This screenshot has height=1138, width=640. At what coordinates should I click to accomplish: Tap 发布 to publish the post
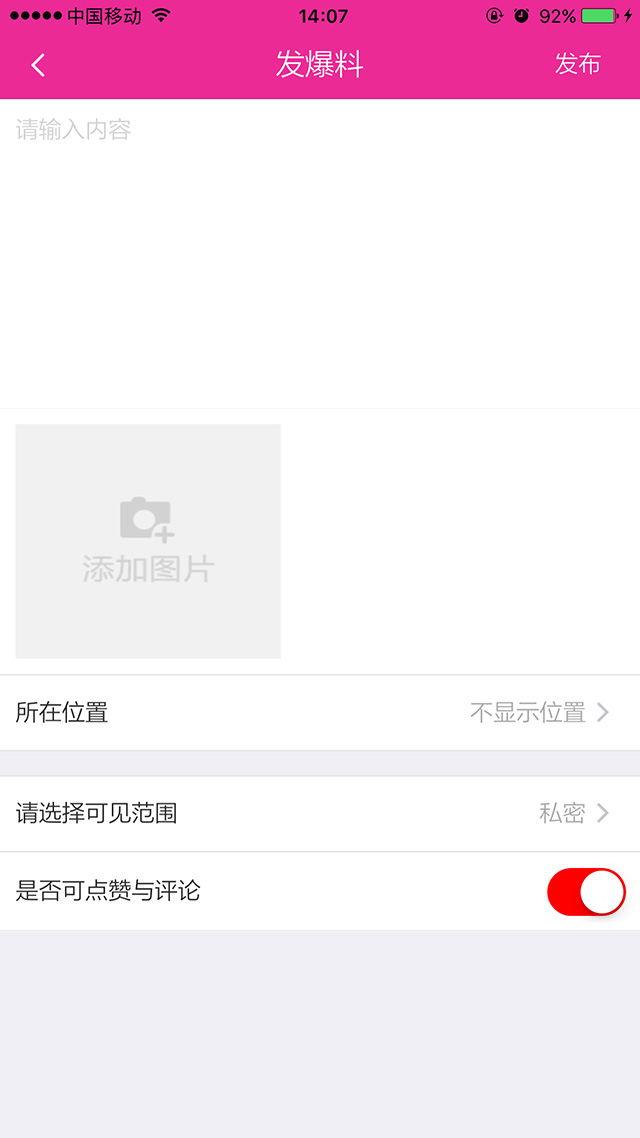577,65
